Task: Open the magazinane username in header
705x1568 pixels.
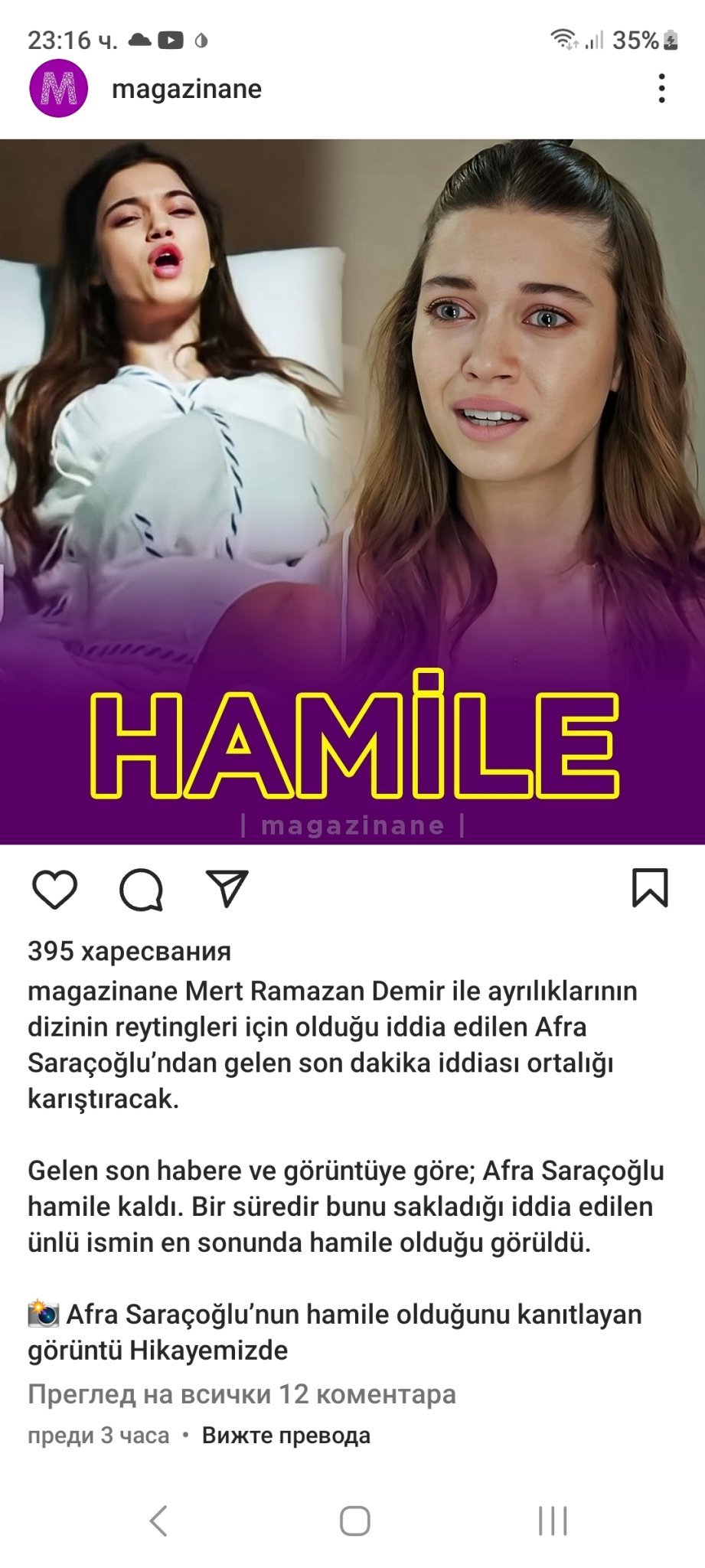Action: coord(187,89)
